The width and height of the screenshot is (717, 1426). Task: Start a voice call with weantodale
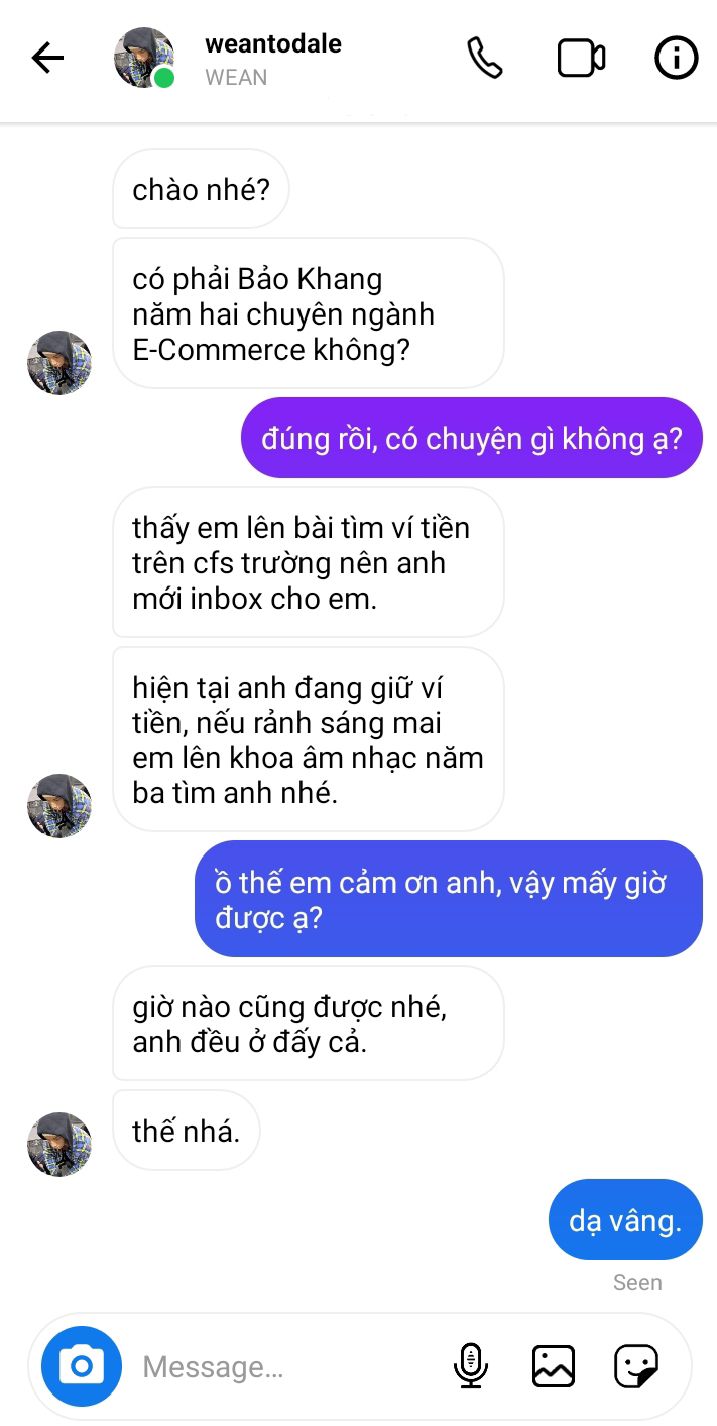click(485, 59)
